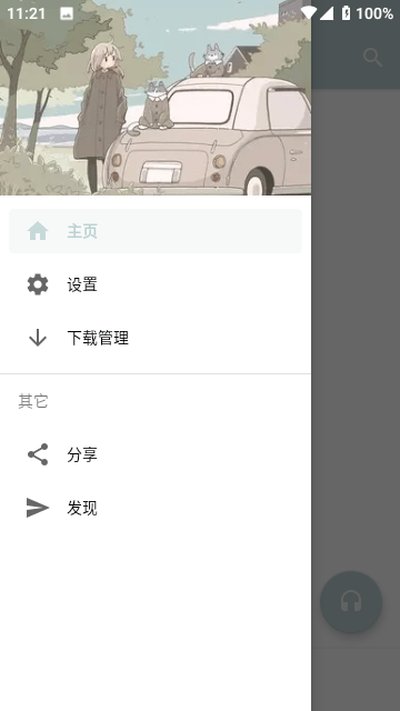
Task: Open 下载管理 download manager
Action: coord(155,338)
